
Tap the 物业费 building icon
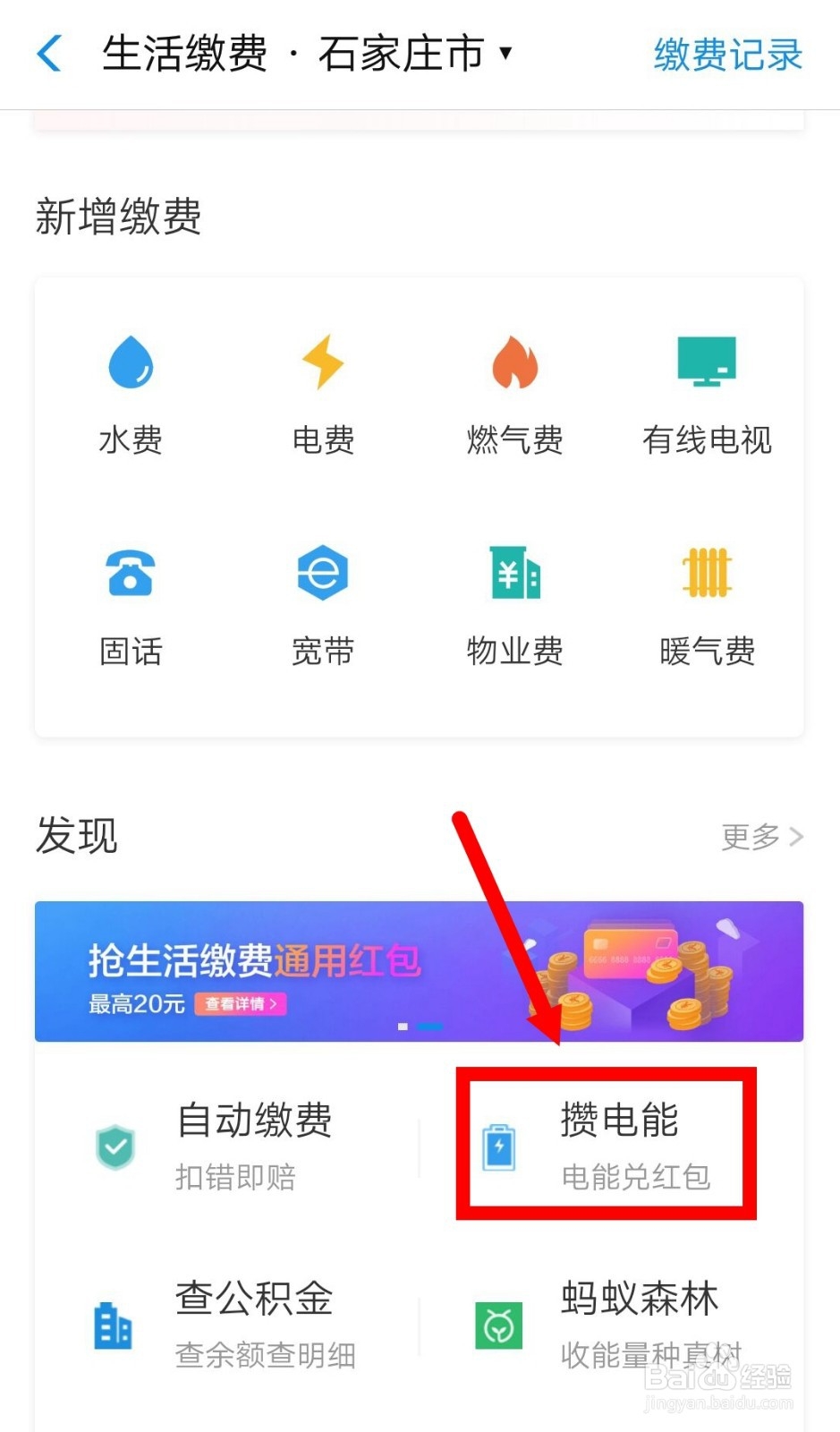513,573
